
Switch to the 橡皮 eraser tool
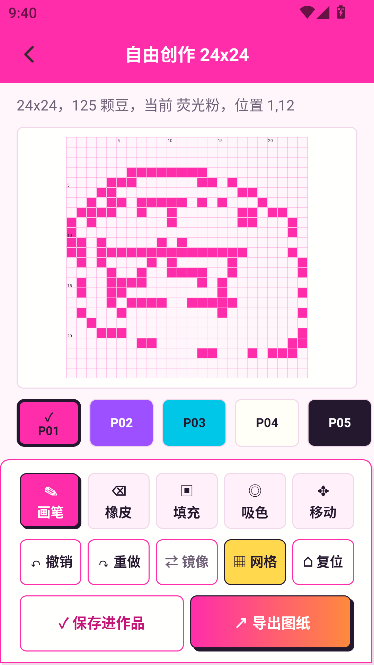[x=119, y=500]
